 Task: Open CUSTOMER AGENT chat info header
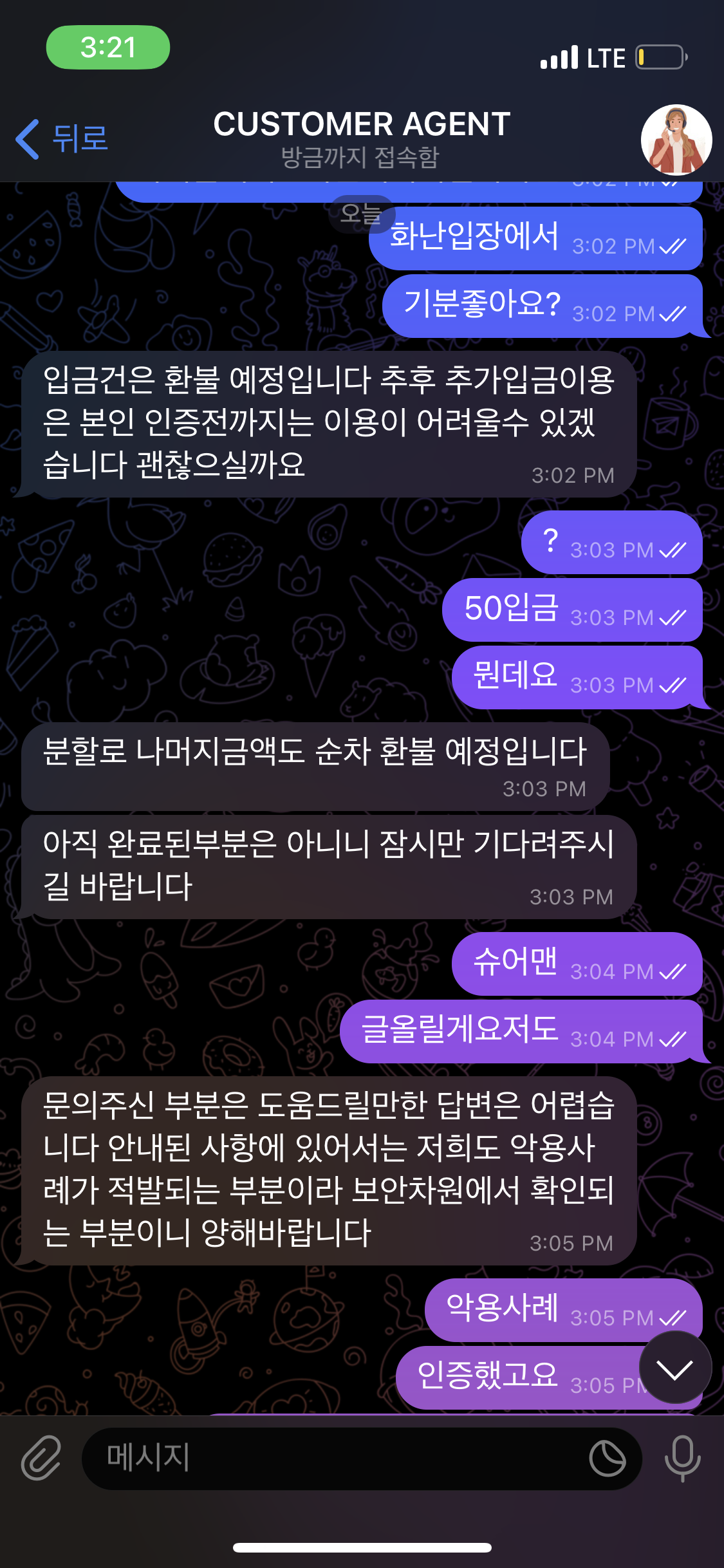click(x=361, y=138)
